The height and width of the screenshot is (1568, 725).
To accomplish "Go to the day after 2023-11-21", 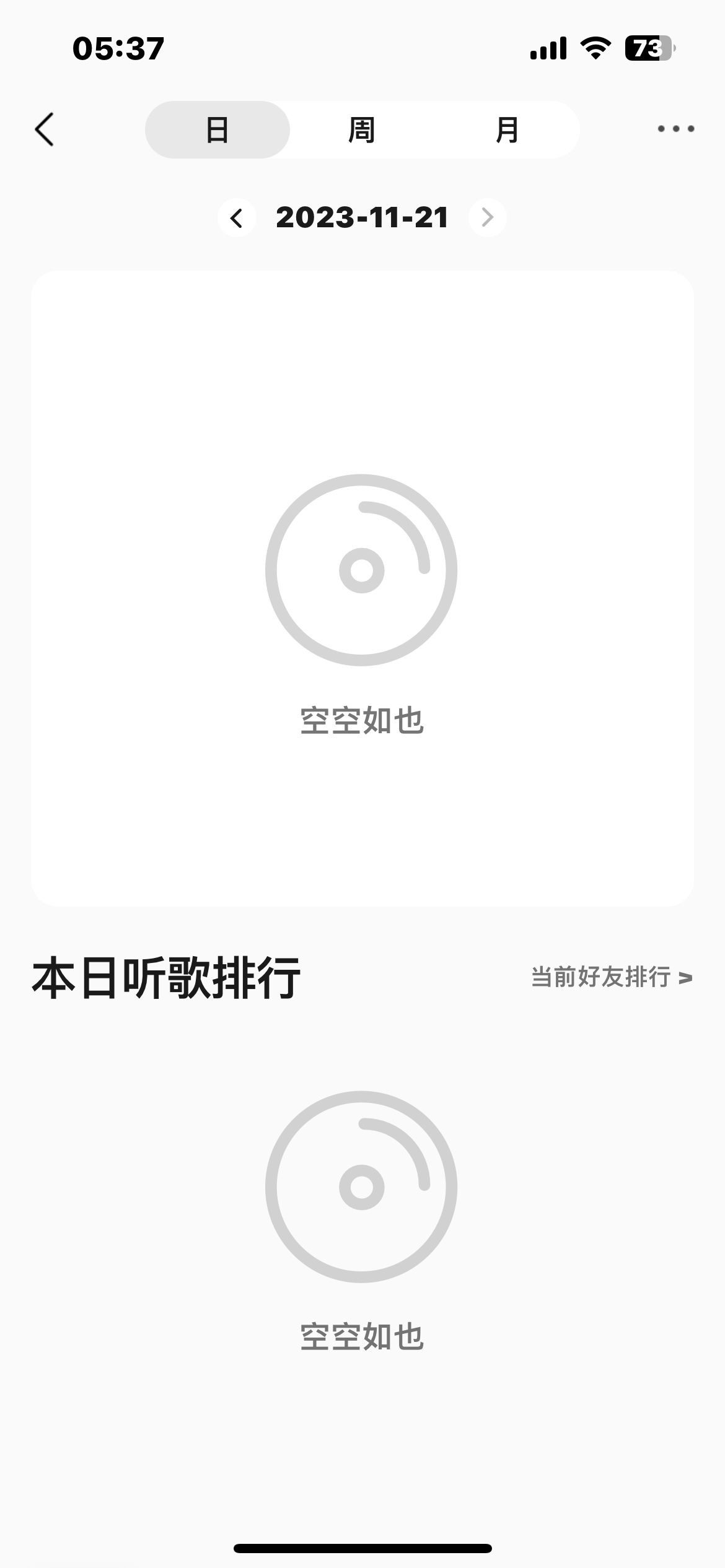I will pos(488,218).
